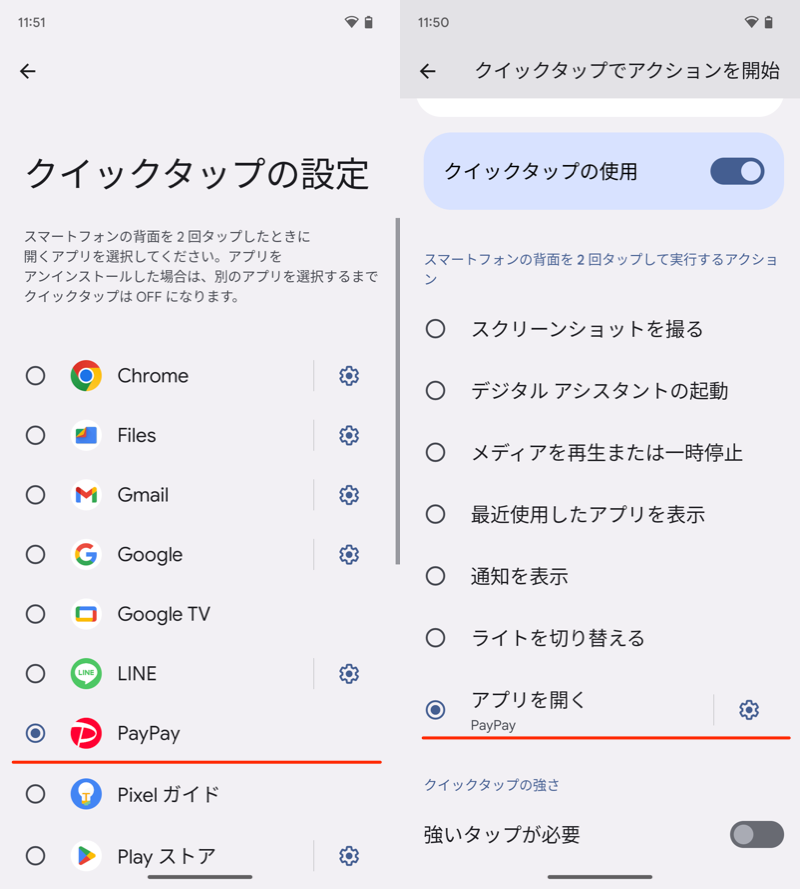Image resolution: width=800 pixels, height=889 pixels.
Task: Choose デジタル アシスタントの起動 option
Action: [435, 391]
